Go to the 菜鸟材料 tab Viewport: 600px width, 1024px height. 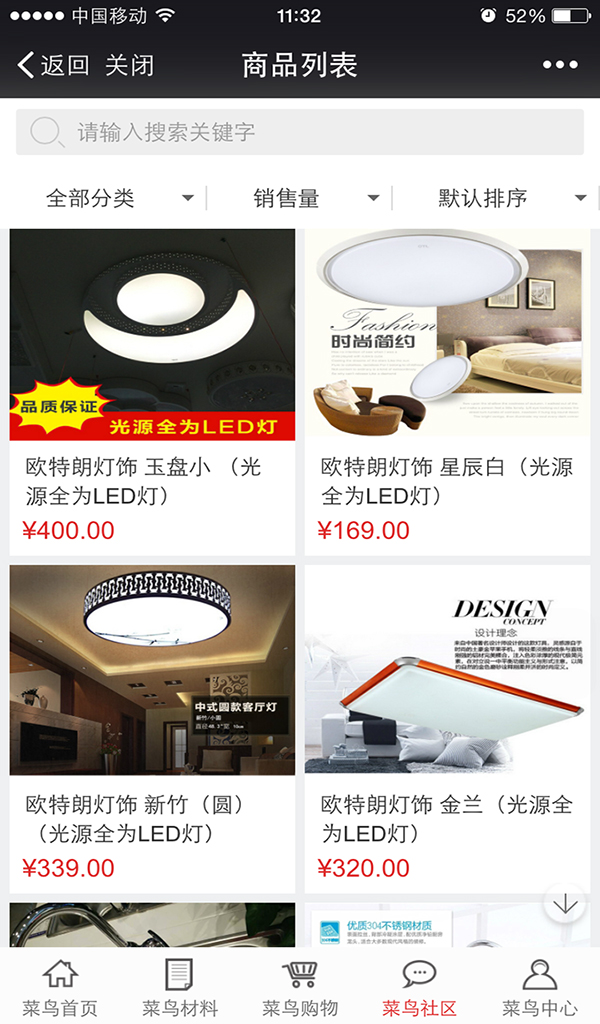180,986
